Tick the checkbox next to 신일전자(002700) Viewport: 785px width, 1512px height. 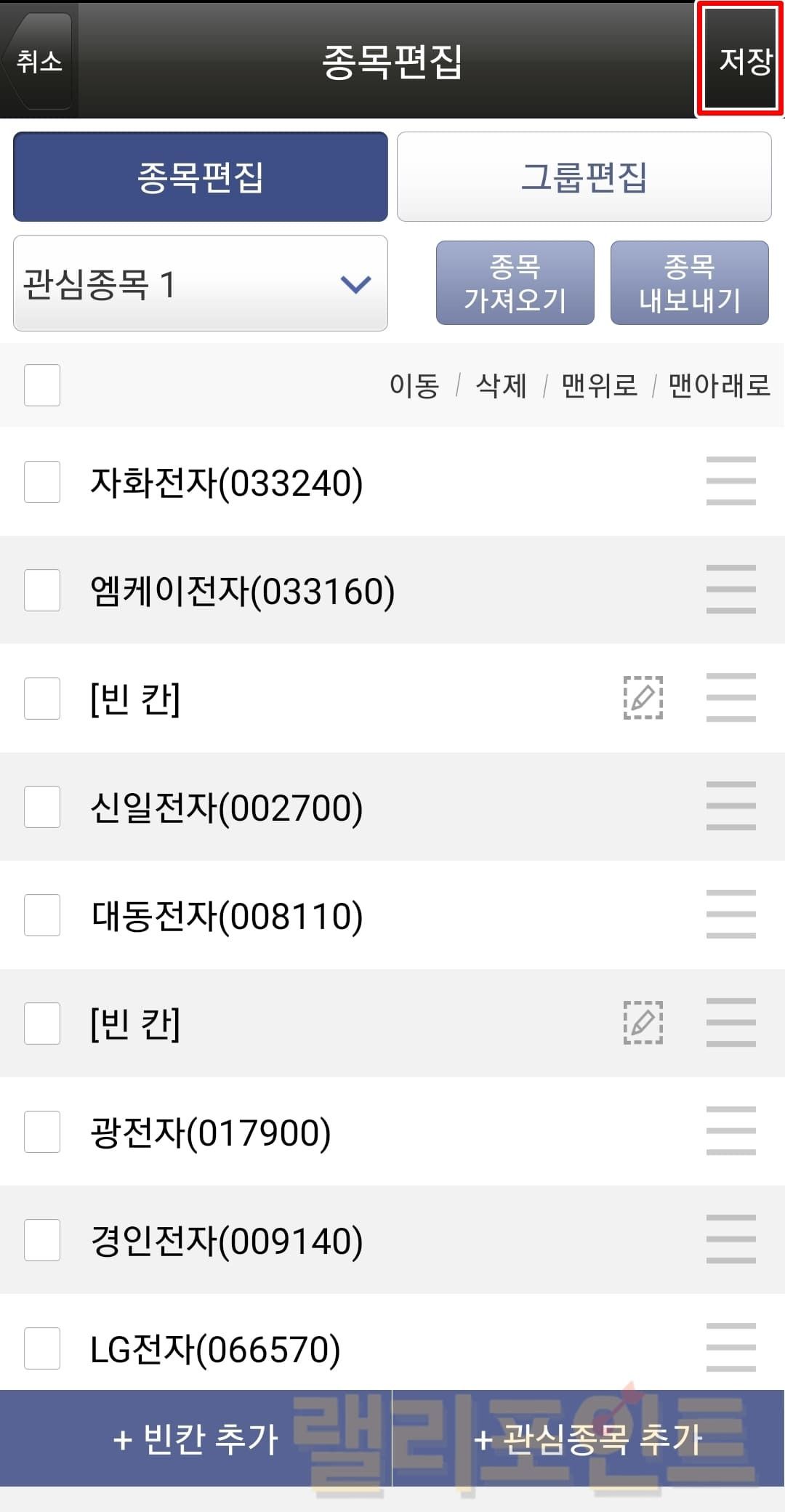42,807
